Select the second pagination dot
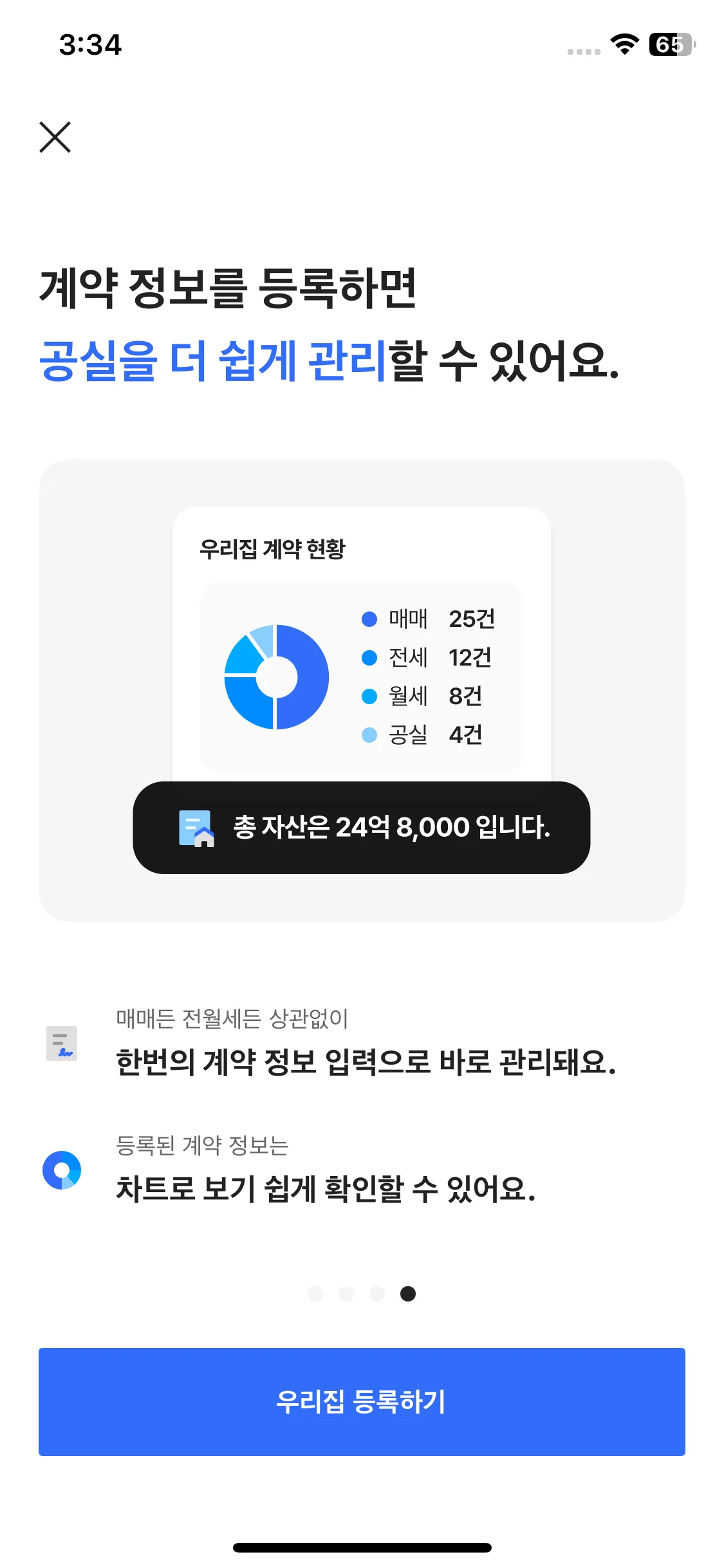 pyautogui.click(x=346, y=1294)
